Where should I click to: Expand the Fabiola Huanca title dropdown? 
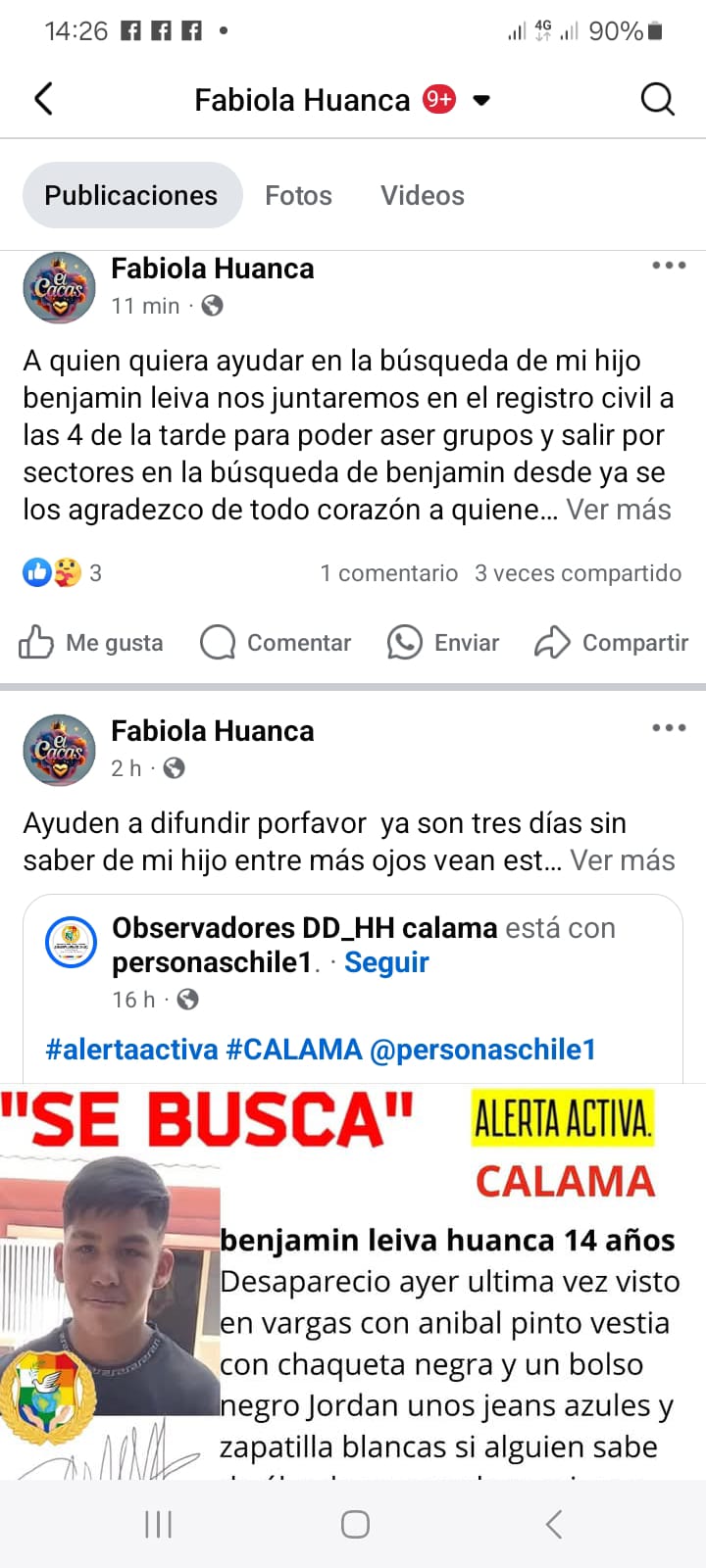point(481,100)
